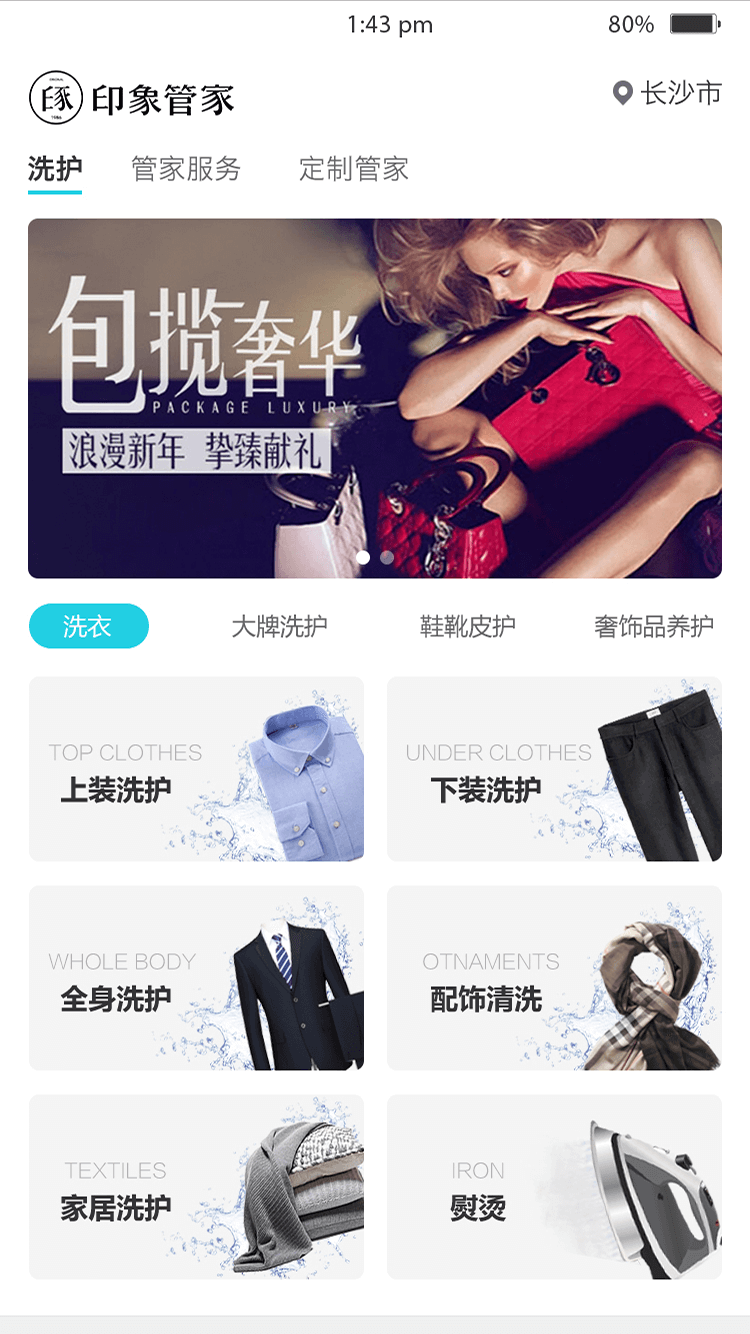Switch to the 鞋靴皮护 category
Screen dimensions: 750x1334
pyautogui.click(x=467, y=627)
